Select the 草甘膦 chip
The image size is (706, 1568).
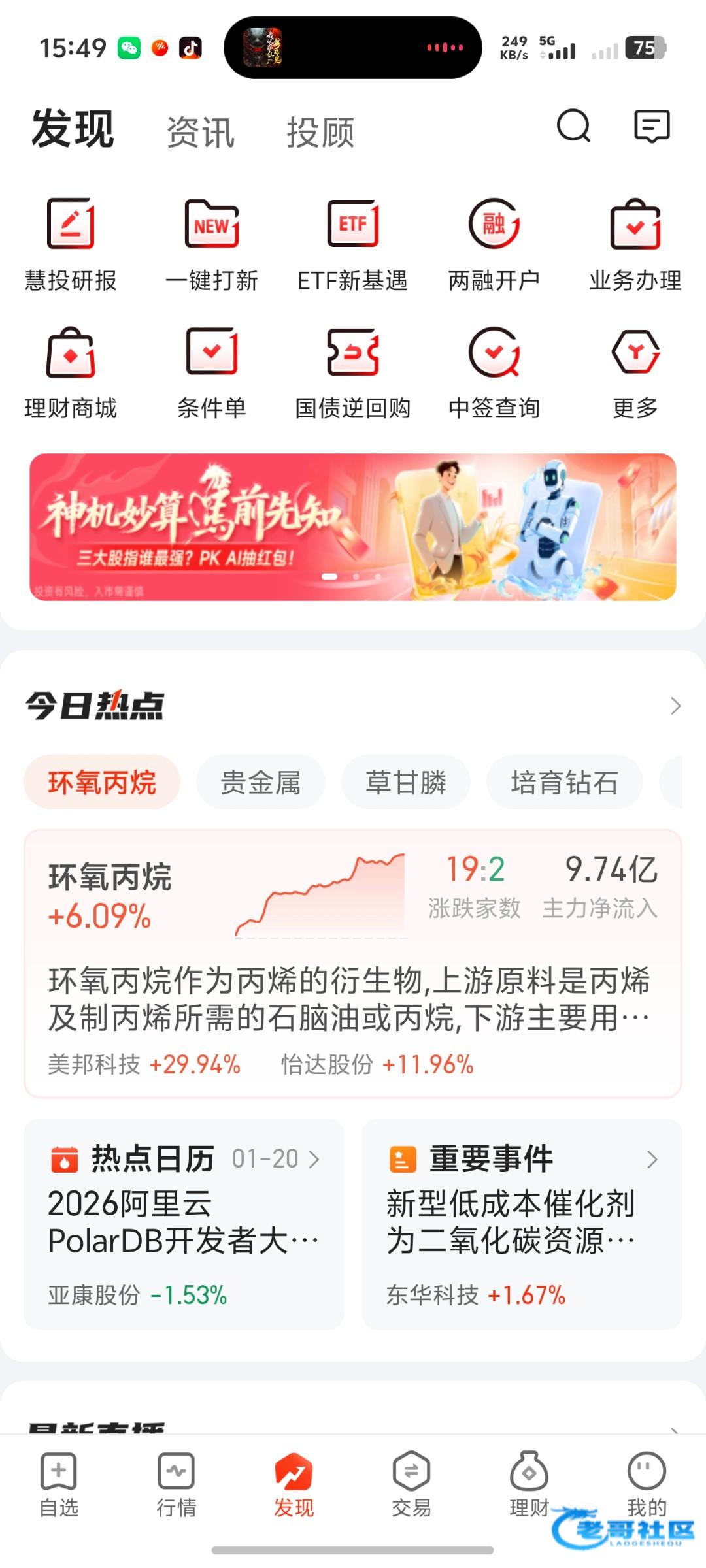(405, 782)
